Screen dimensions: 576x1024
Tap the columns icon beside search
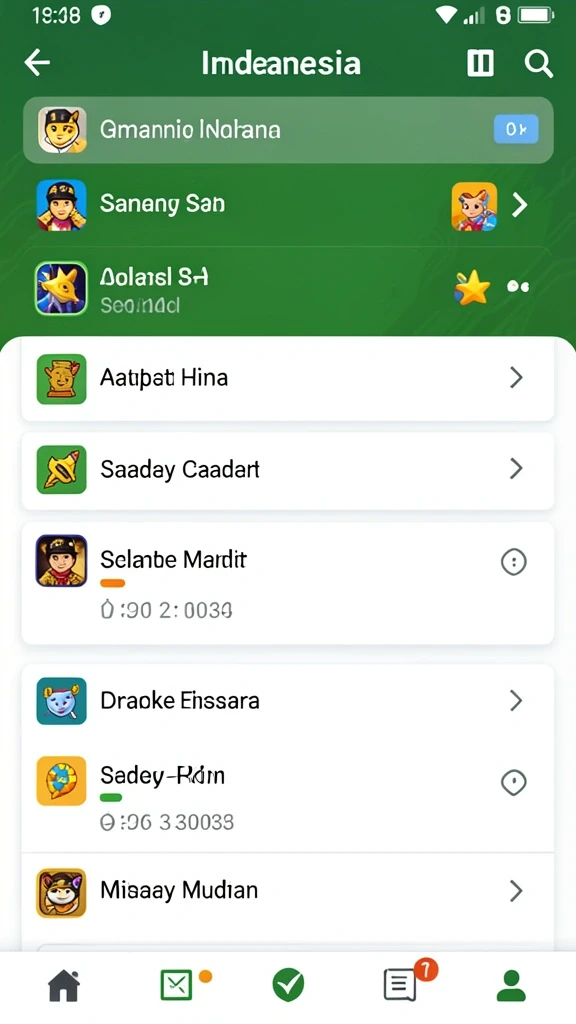click(x=480, y=63)
